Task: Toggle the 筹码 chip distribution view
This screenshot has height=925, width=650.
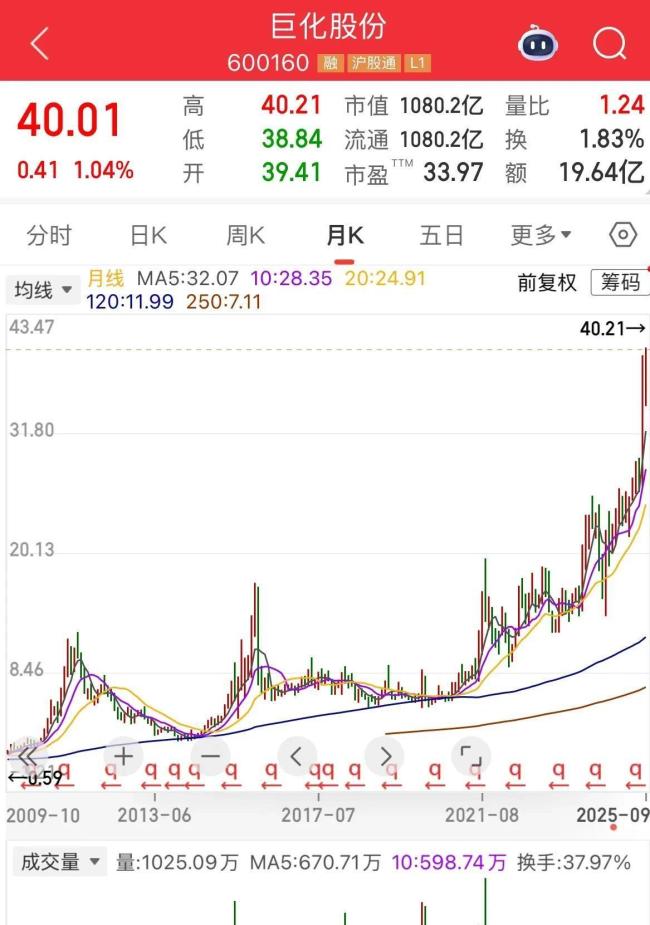Action: click(619, 283)
